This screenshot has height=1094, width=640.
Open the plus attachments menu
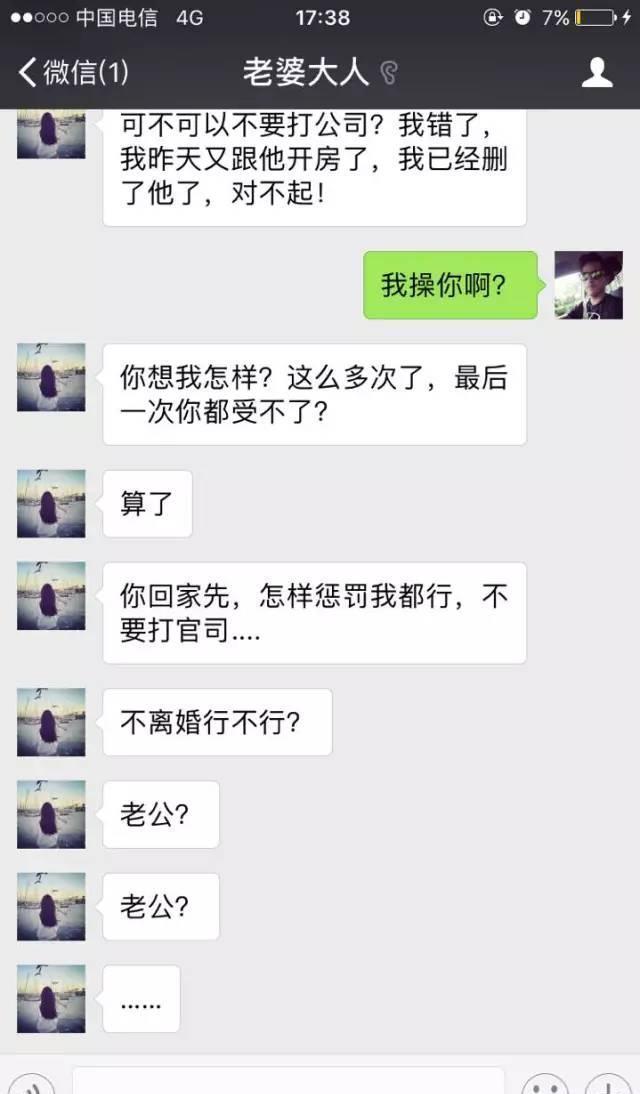coord(607,1086)
